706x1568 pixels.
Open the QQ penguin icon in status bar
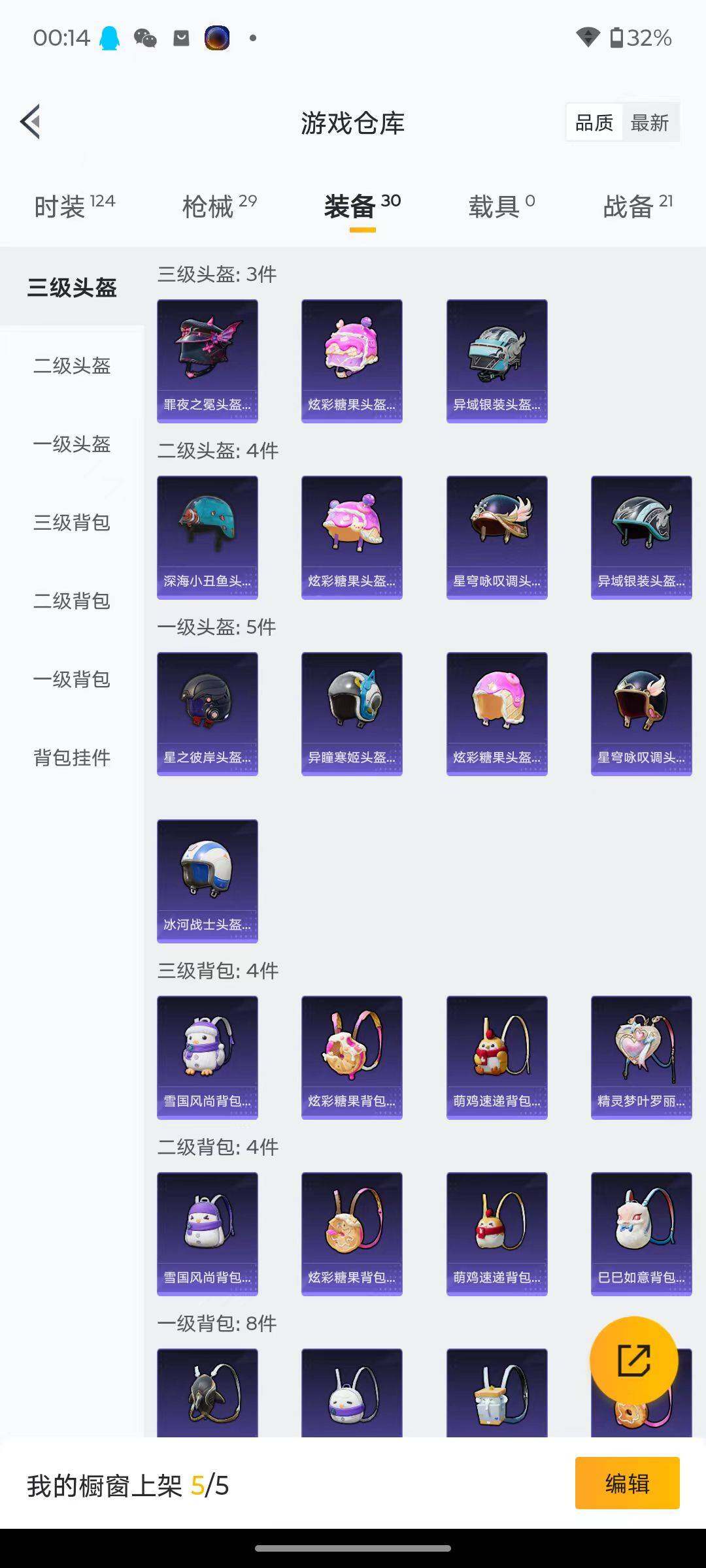(110, 39)
